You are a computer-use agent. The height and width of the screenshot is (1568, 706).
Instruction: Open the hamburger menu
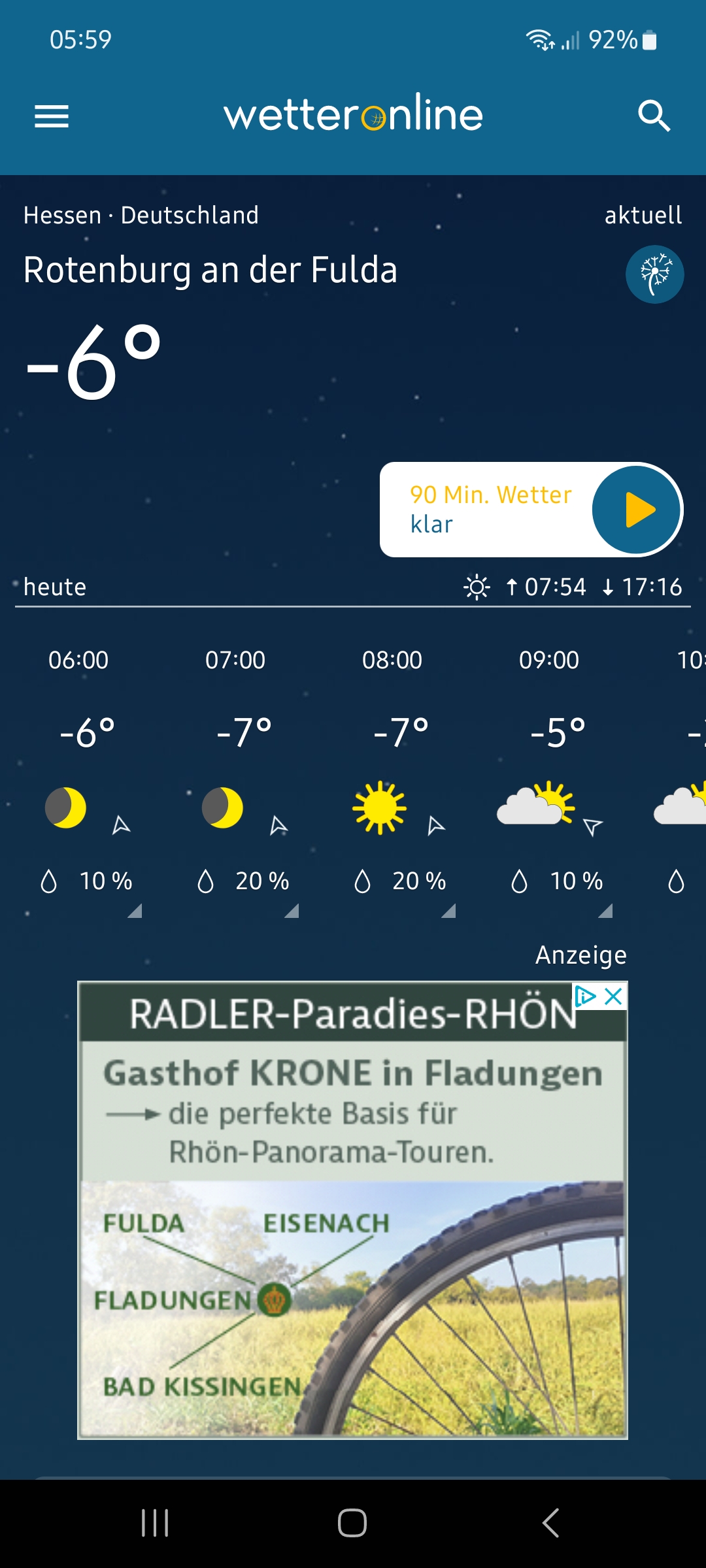click(x=52, y=116)
